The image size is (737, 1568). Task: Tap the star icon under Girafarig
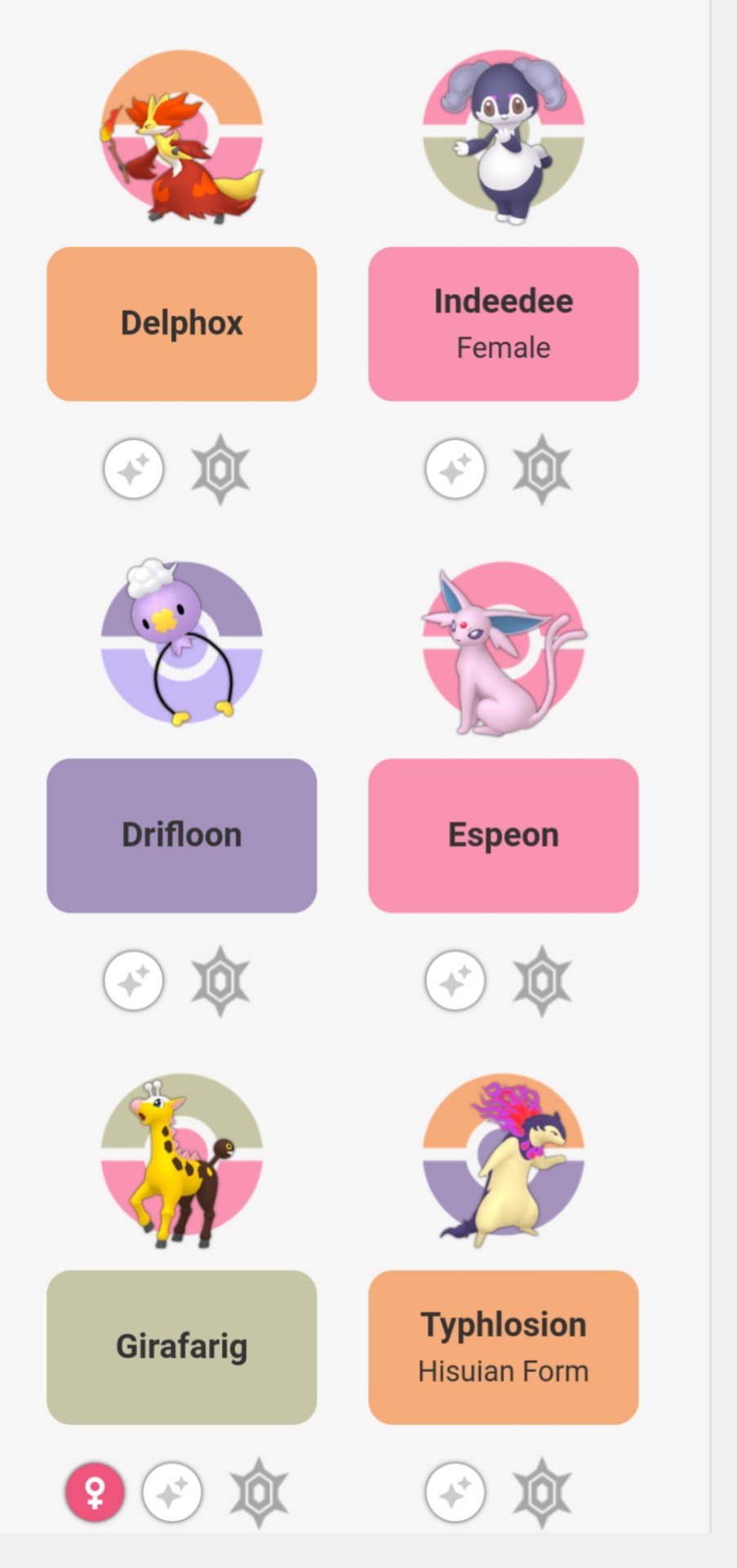[258, 1493]
